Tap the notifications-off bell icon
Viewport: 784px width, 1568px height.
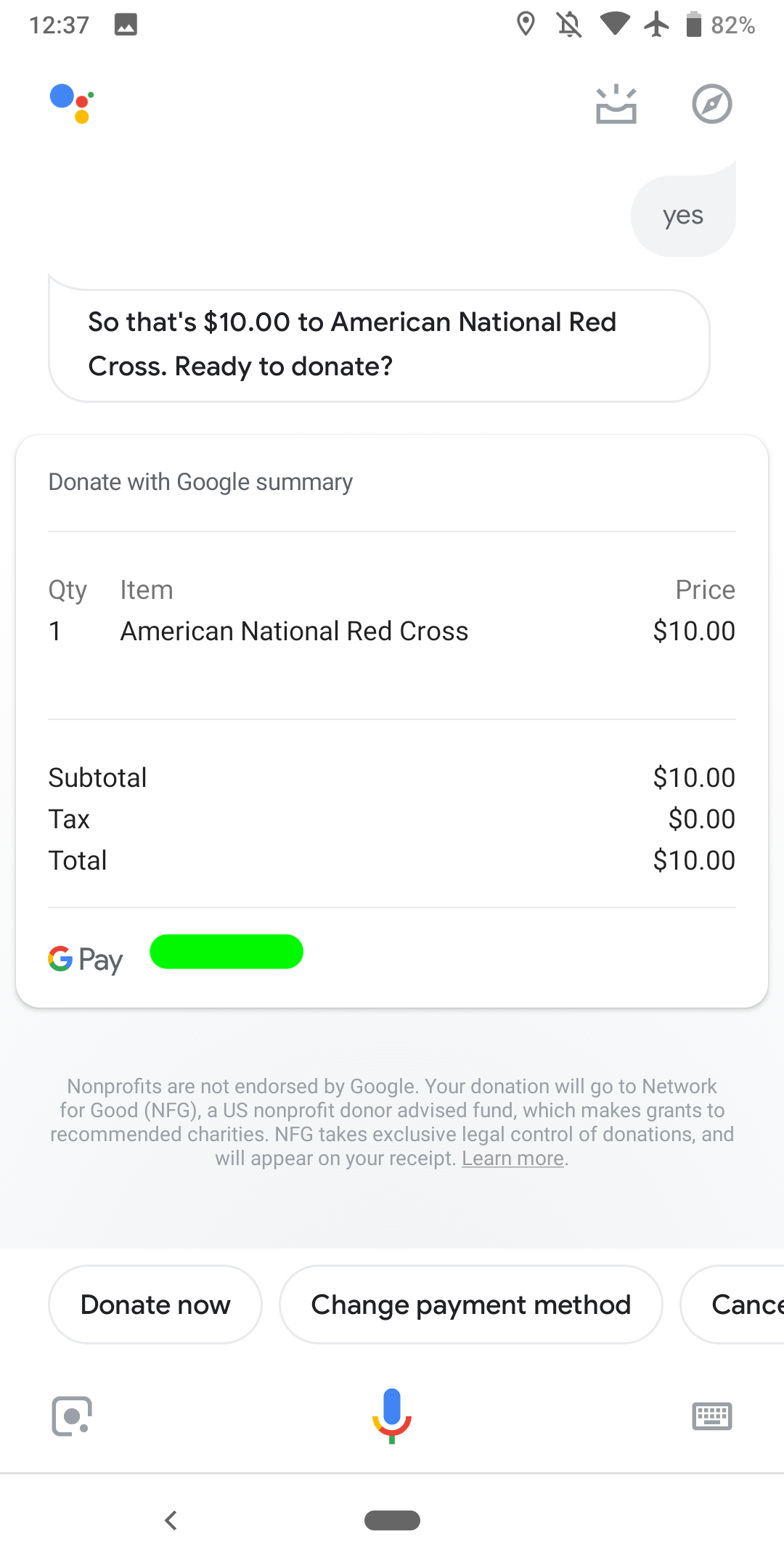tap(570, 24)
